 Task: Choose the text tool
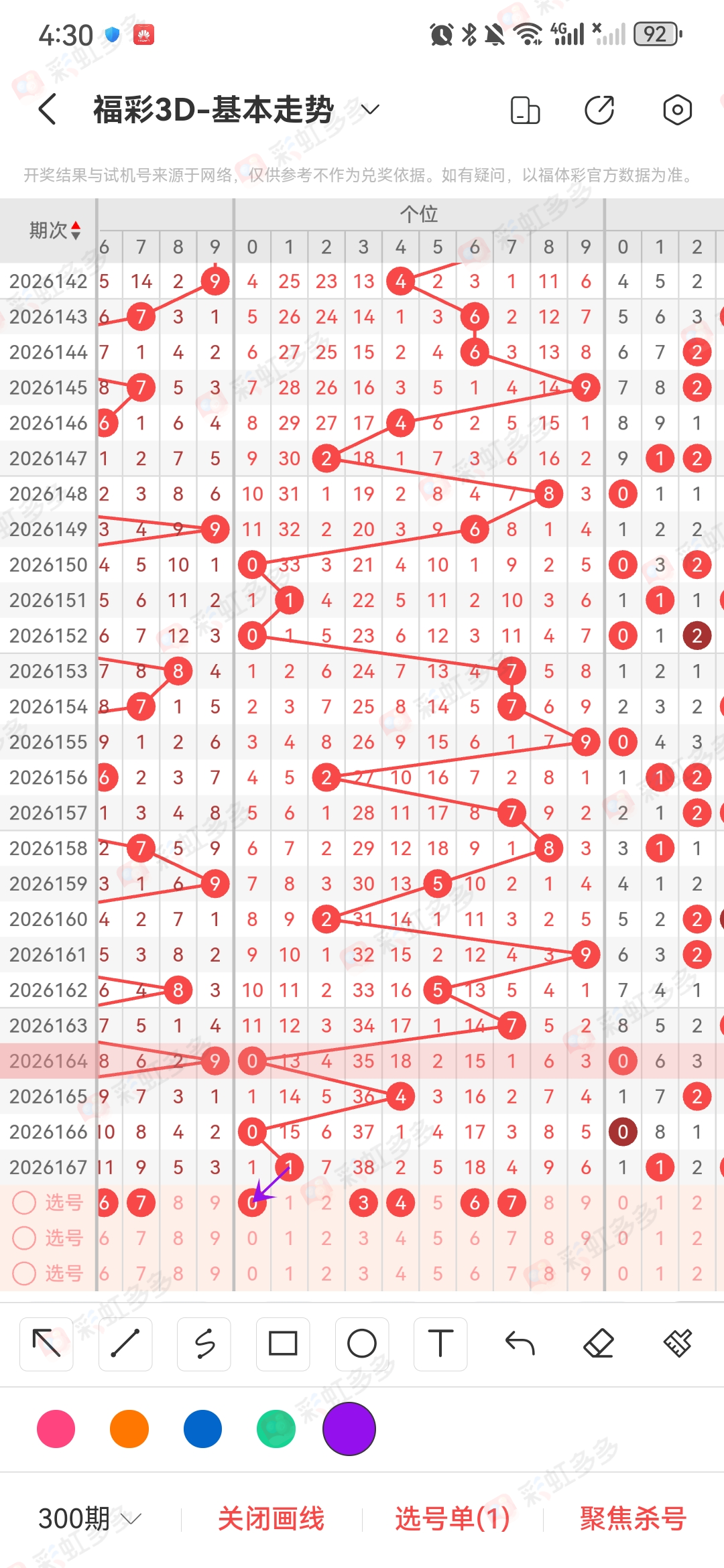[x=440, y=1344]
